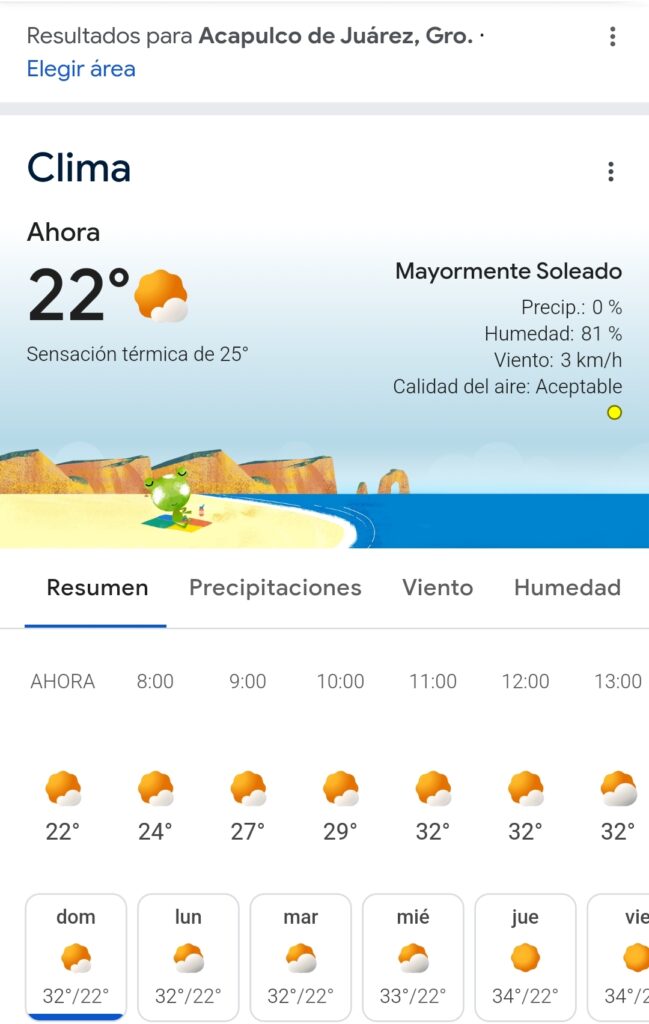The height and width of the screenshot is (1024, 649).
Task: Tap the Elegir área link
Action: 81,69
